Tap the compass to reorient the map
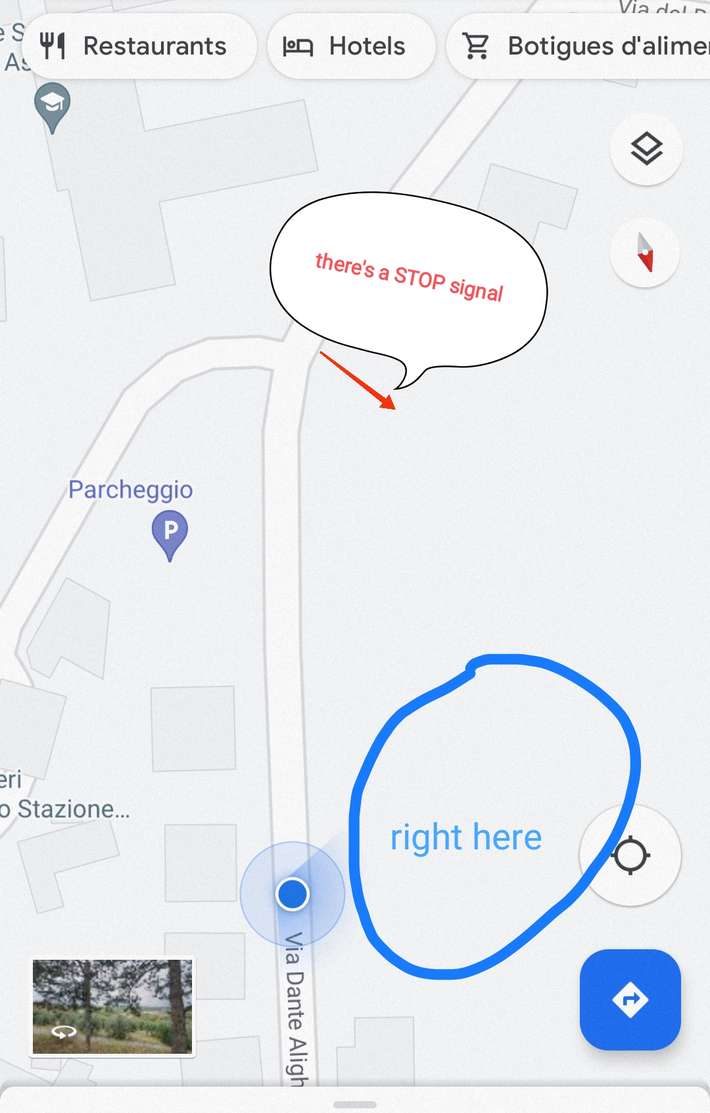The image size is (710, 1113). pos(645,252)
